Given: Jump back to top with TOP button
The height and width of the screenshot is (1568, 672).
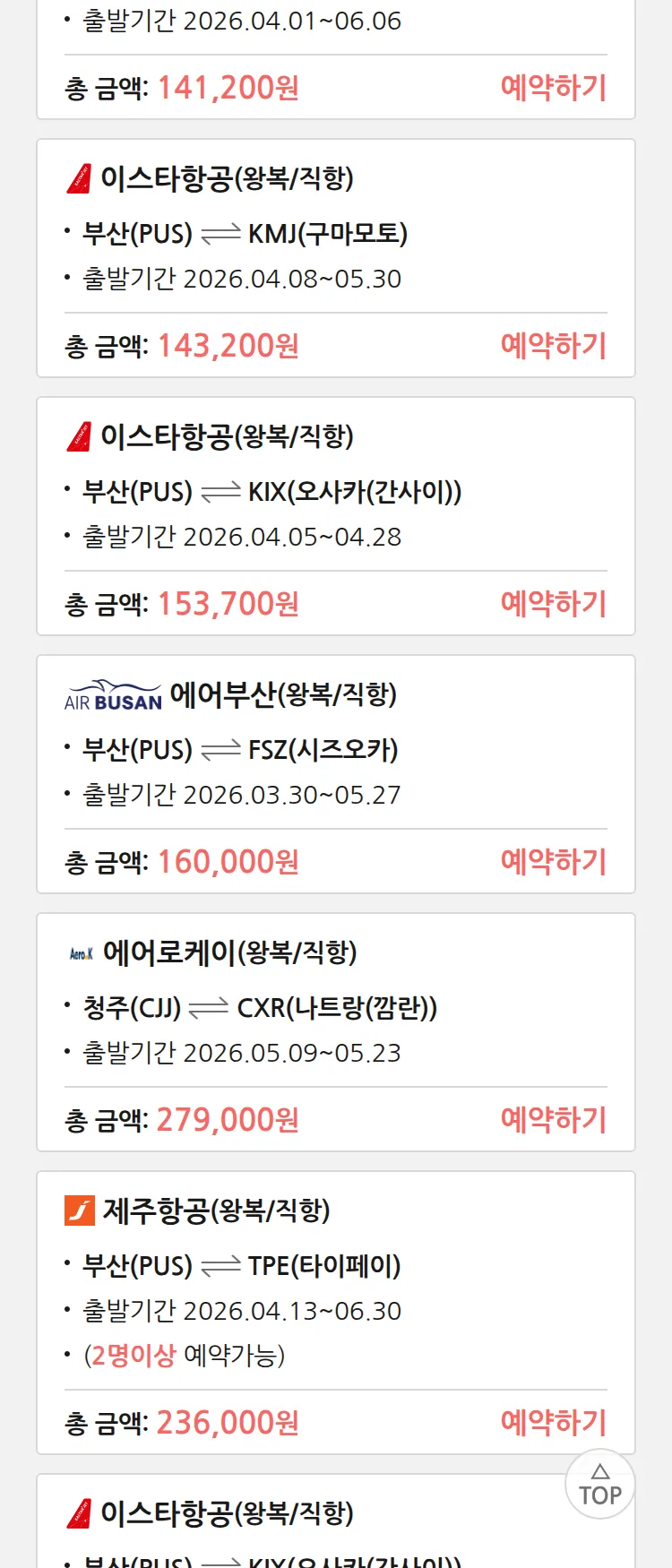Looking at the screenshot, I should tap(599, 1485).
